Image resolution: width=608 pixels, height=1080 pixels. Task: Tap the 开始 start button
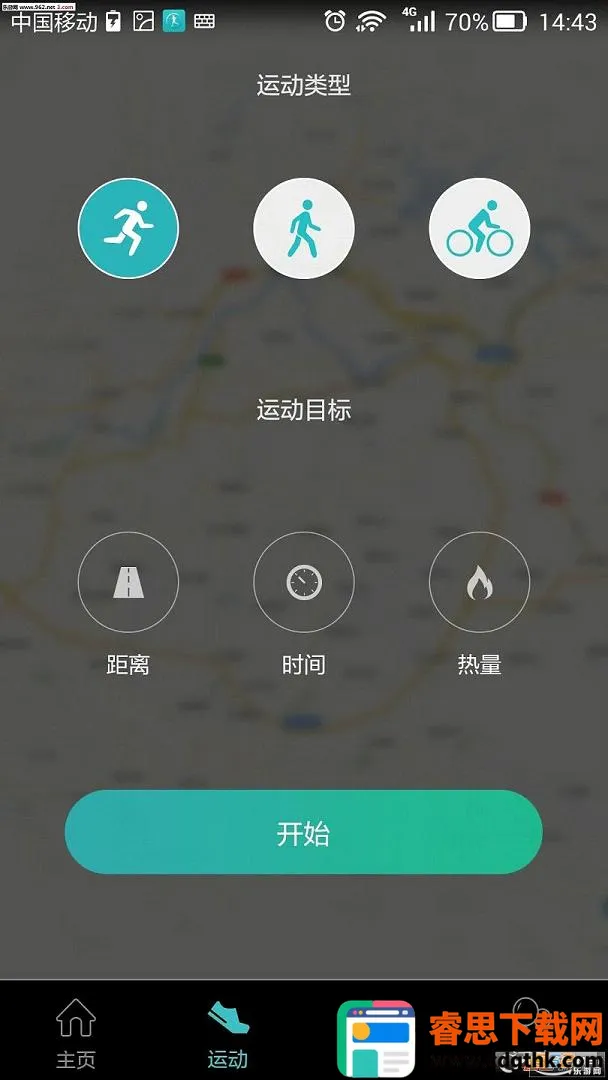tap(303, 833)
